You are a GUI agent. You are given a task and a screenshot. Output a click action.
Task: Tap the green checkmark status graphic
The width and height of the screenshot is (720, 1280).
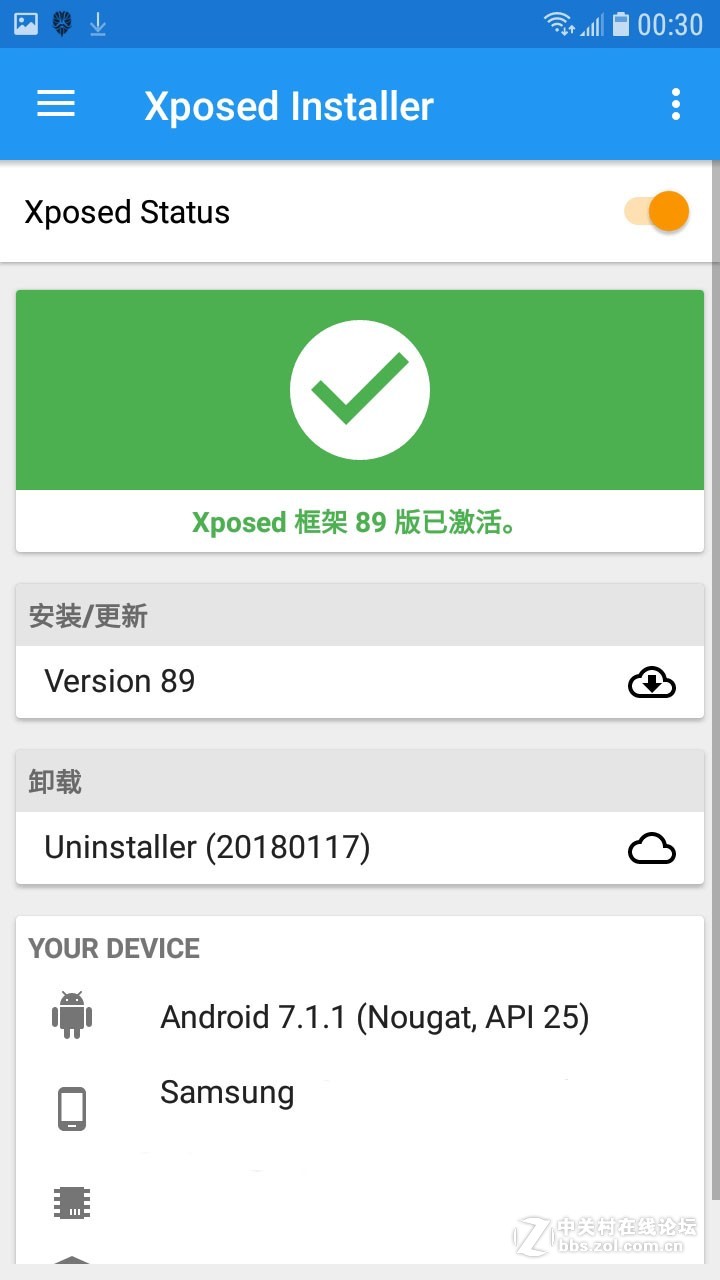[x=360, y=389]
